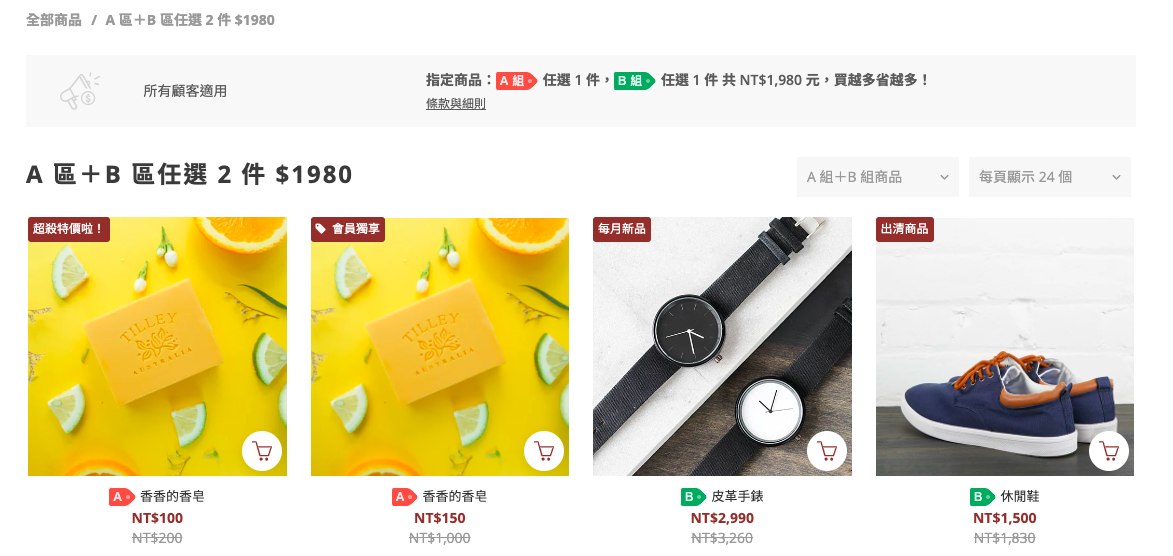Add 休閒鞋 to the cart
The height and width of the screenshot is (556, 1173).
tap(1109, 451)
